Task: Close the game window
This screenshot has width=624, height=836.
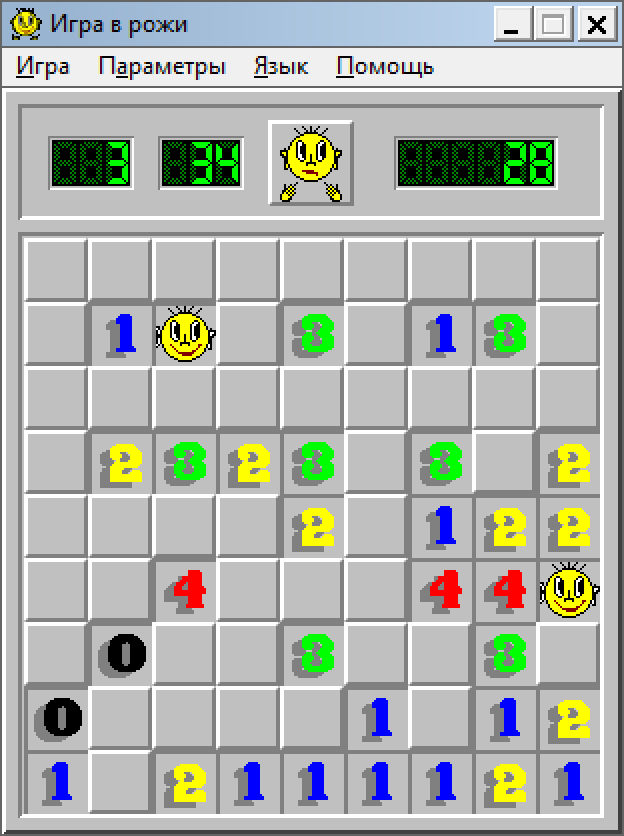Action: pos(596,25)
